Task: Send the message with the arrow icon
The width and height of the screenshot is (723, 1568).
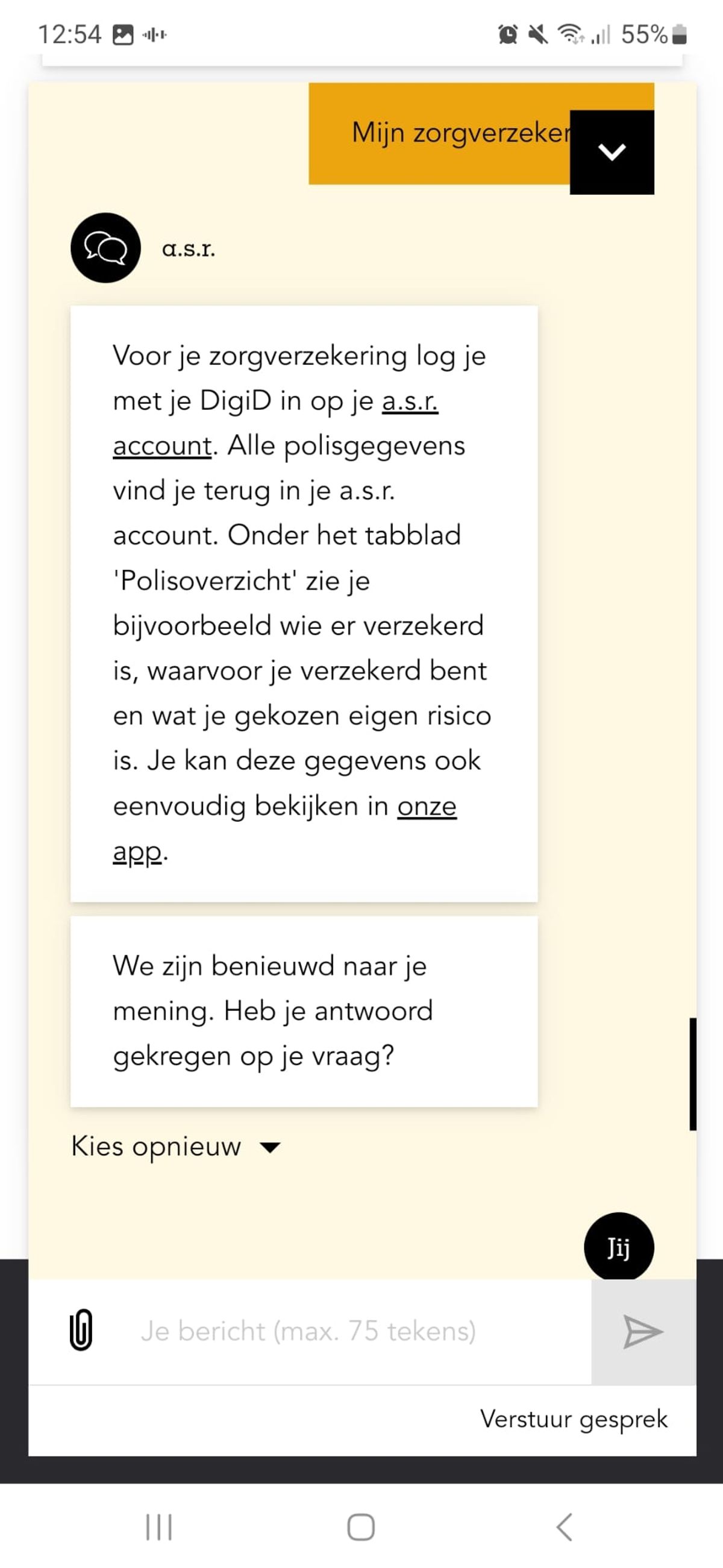Action: 643,1332
